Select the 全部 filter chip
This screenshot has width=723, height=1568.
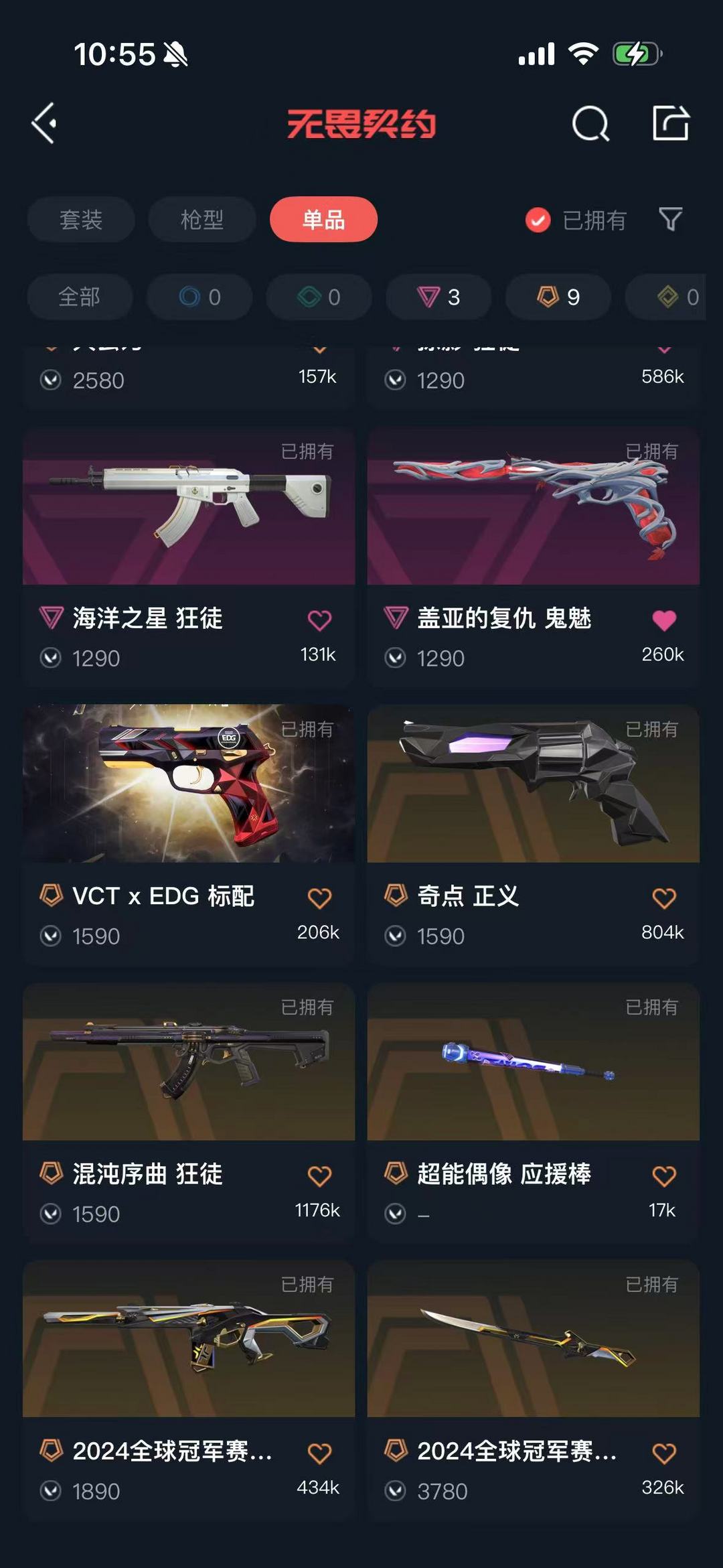80,297
